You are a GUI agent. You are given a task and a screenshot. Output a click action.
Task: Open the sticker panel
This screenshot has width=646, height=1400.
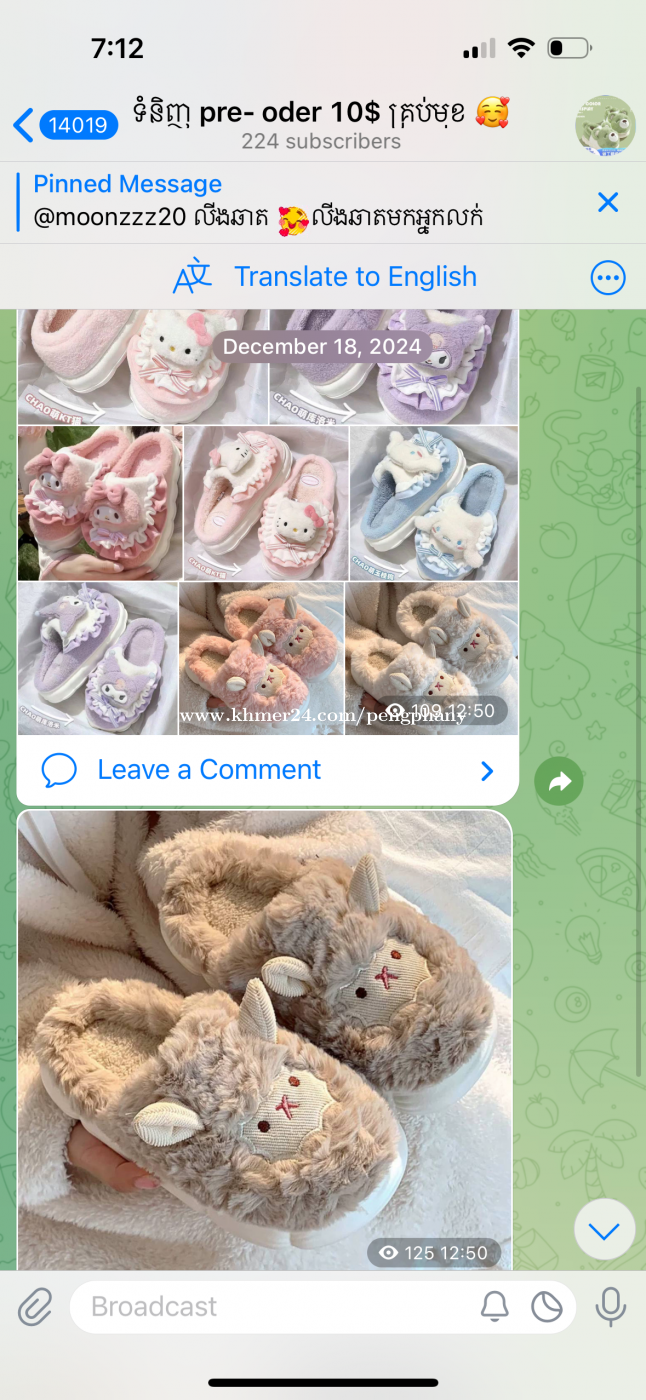[x=547, y=1306]
